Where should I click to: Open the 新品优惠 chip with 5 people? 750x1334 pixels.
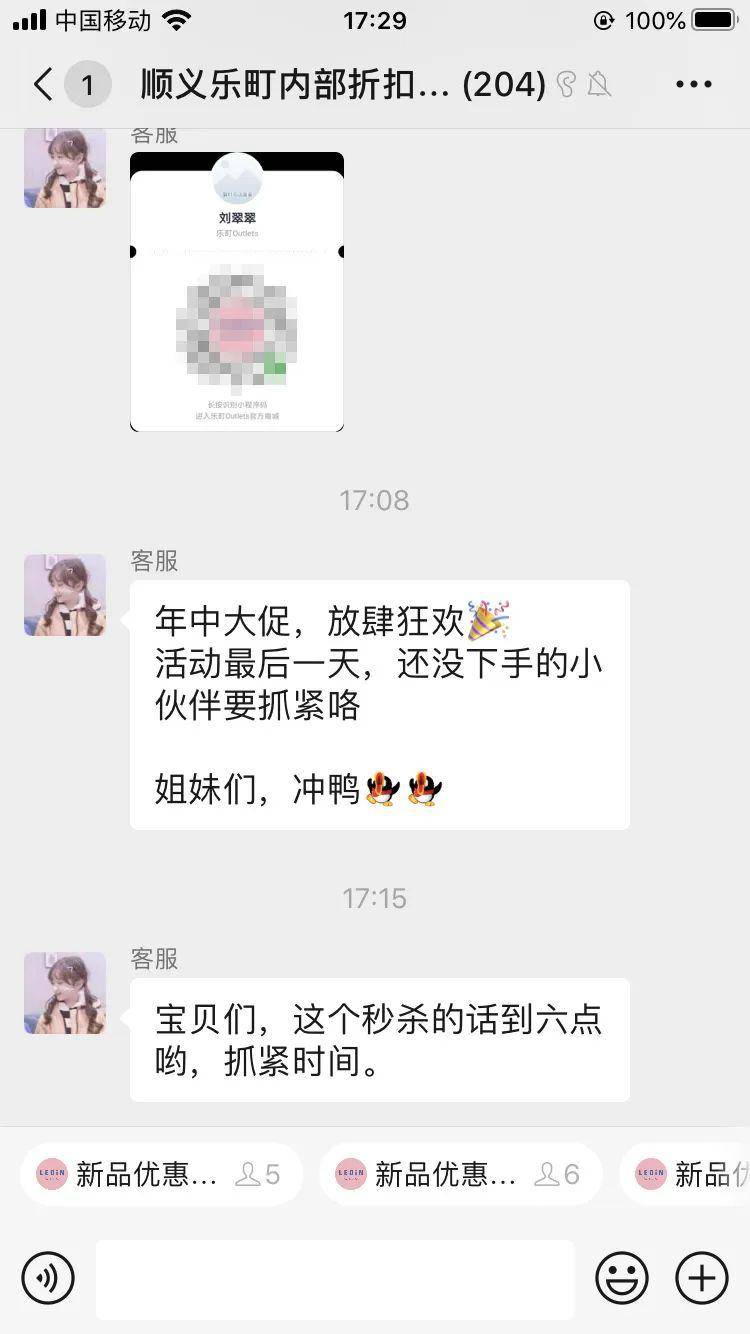tap(161, 1174)
